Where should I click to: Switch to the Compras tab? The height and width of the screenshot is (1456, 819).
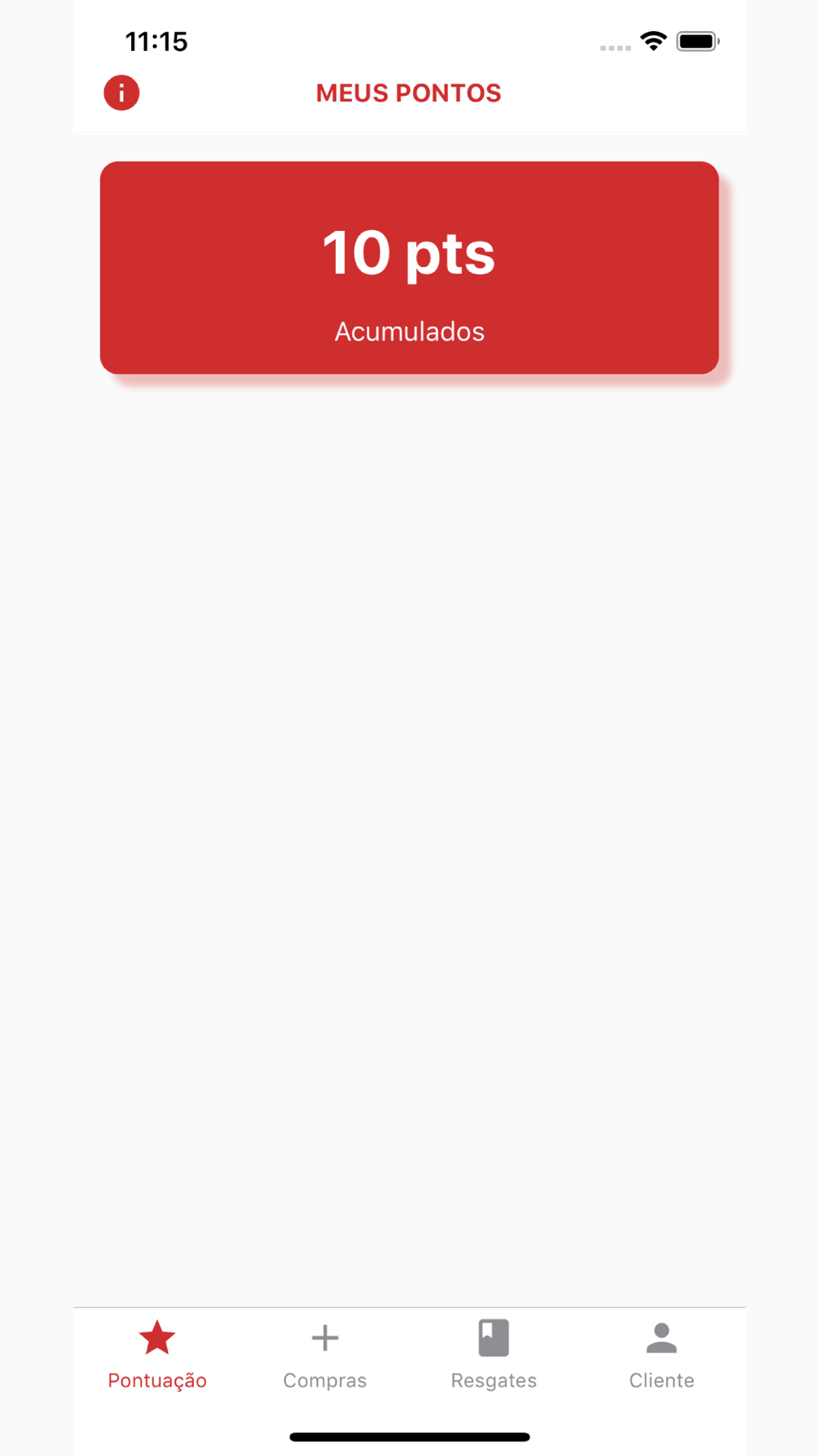(325, 1355)
